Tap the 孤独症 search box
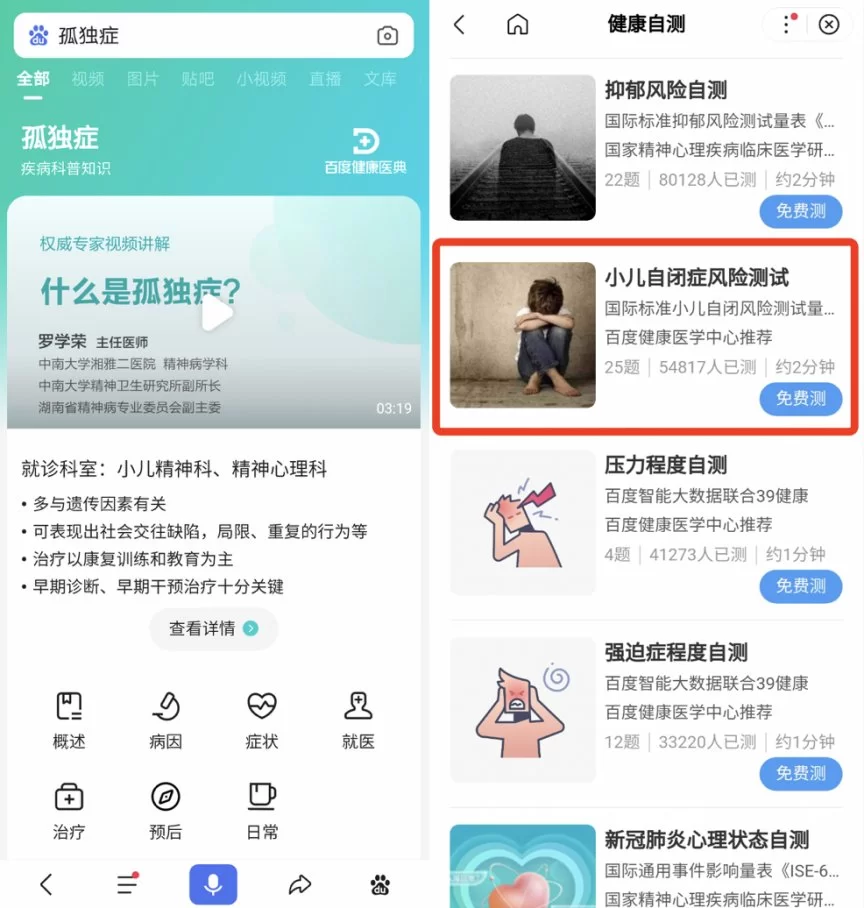 (x=200, y=36)
